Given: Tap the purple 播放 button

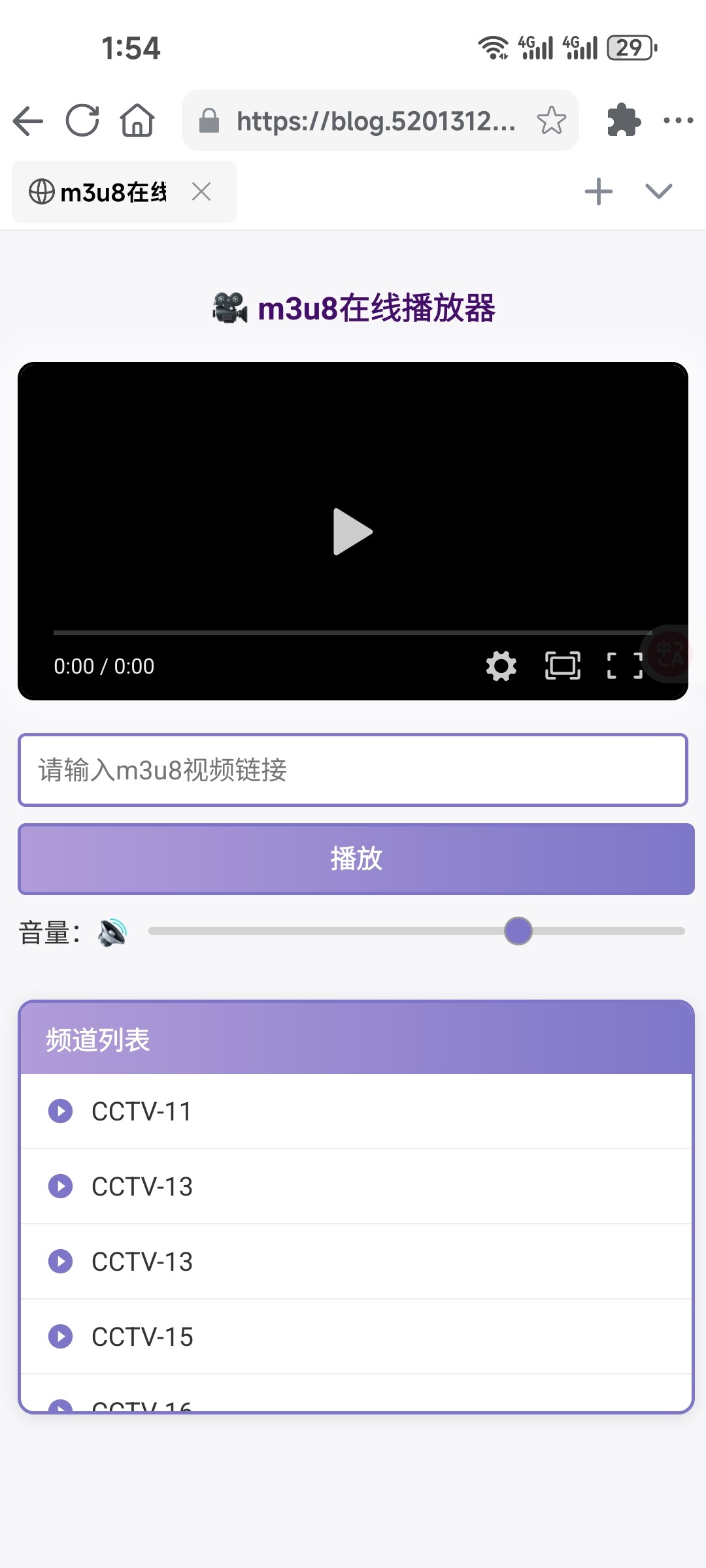Looking at the screenshot, I should tap(356, 858).
